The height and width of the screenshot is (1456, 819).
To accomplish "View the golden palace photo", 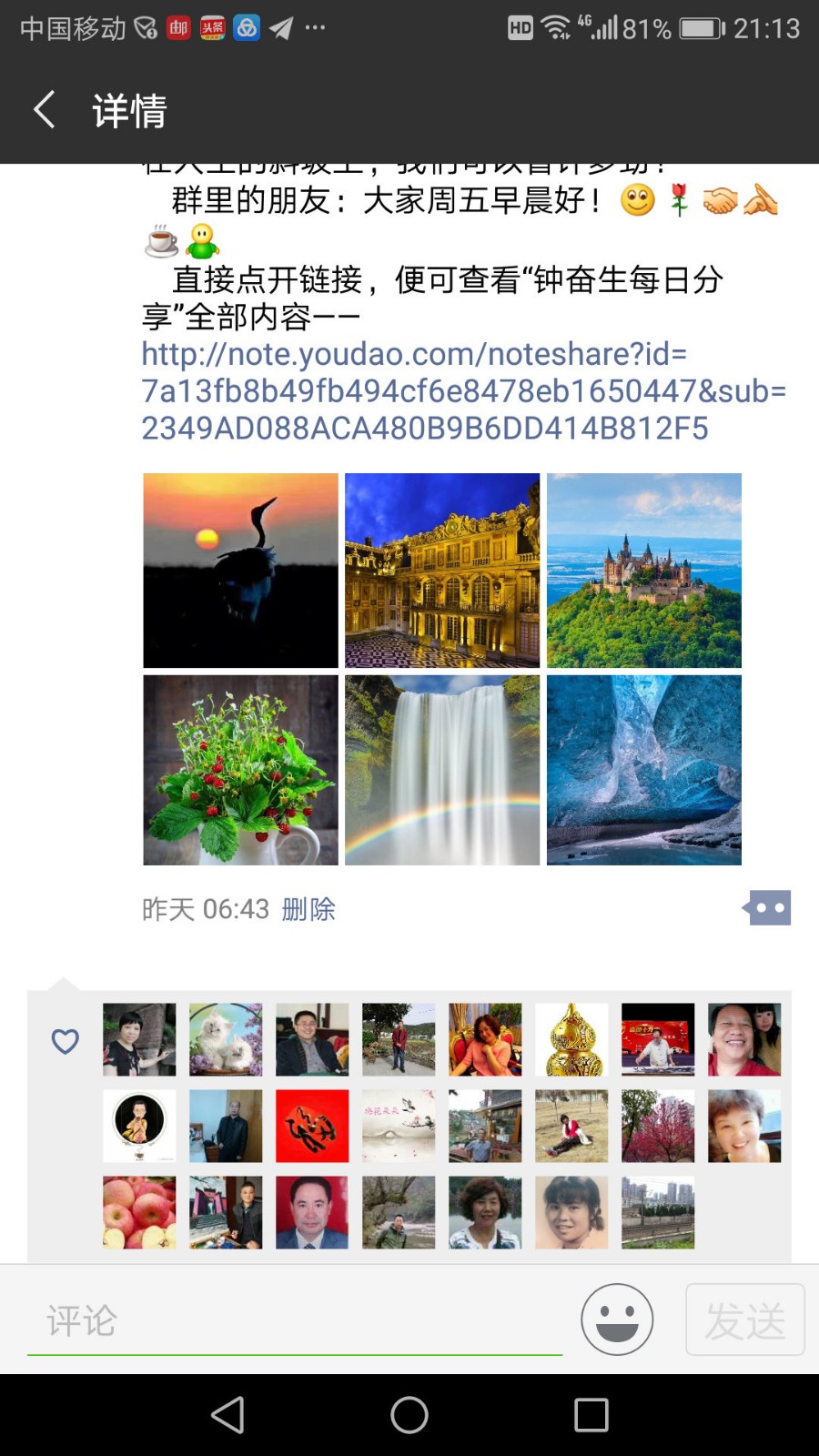I will pyautogui.click(x=442, y=571).
